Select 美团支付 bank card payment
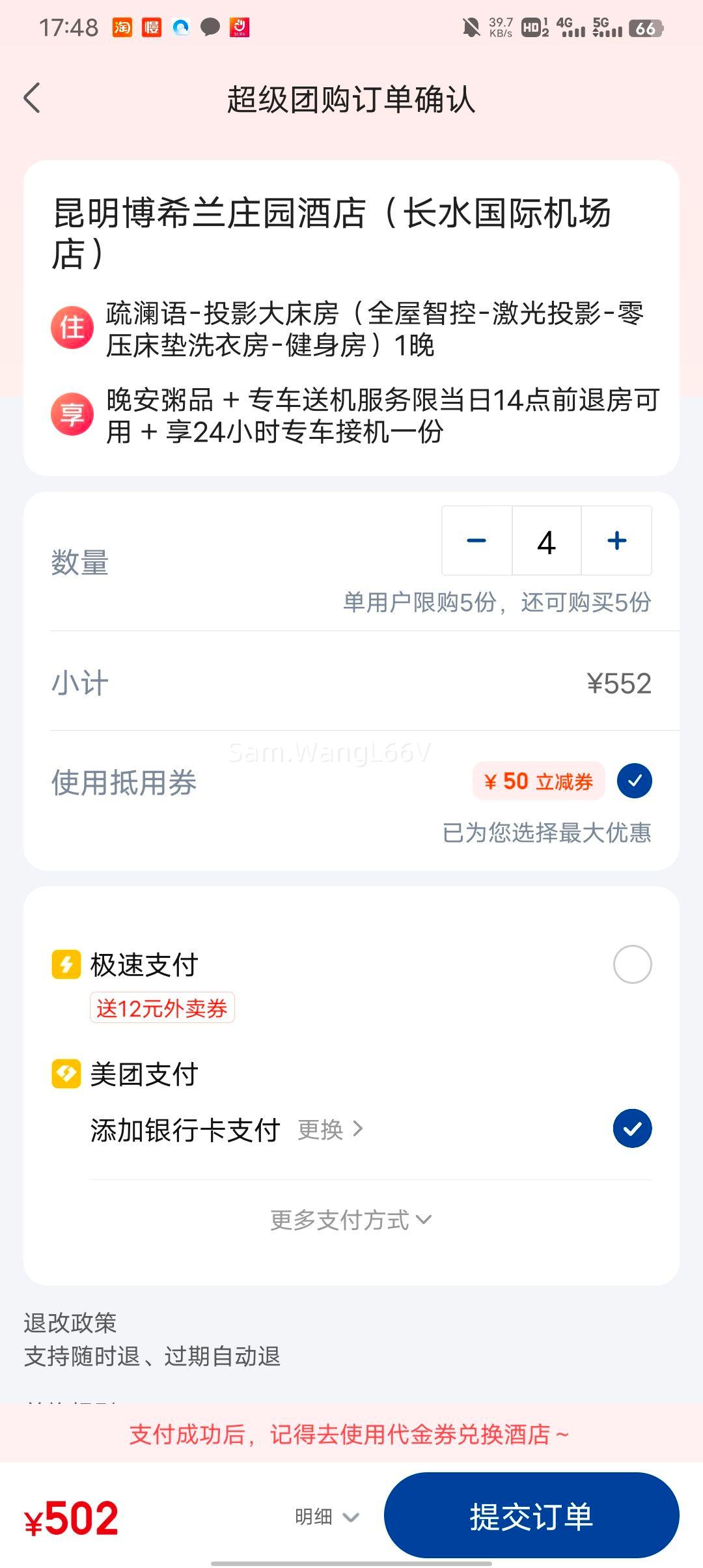 coord(632,1128)
